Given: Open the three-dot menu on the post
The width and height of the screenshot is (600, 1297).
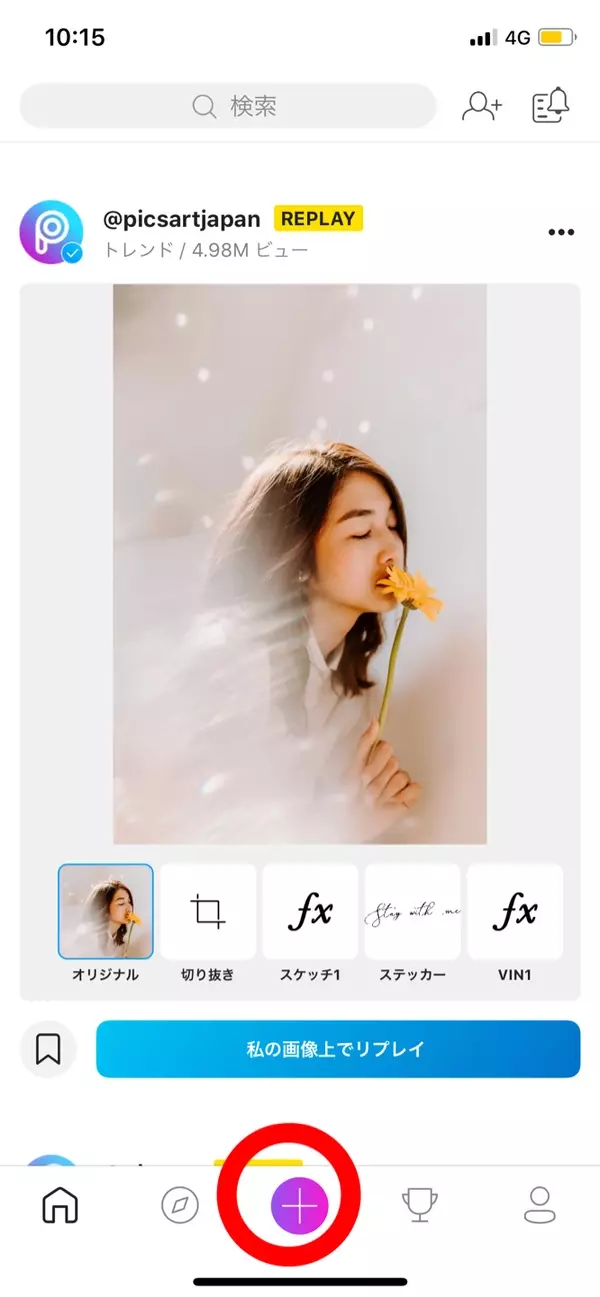Looking at the screenshot, I should (562, 233).
